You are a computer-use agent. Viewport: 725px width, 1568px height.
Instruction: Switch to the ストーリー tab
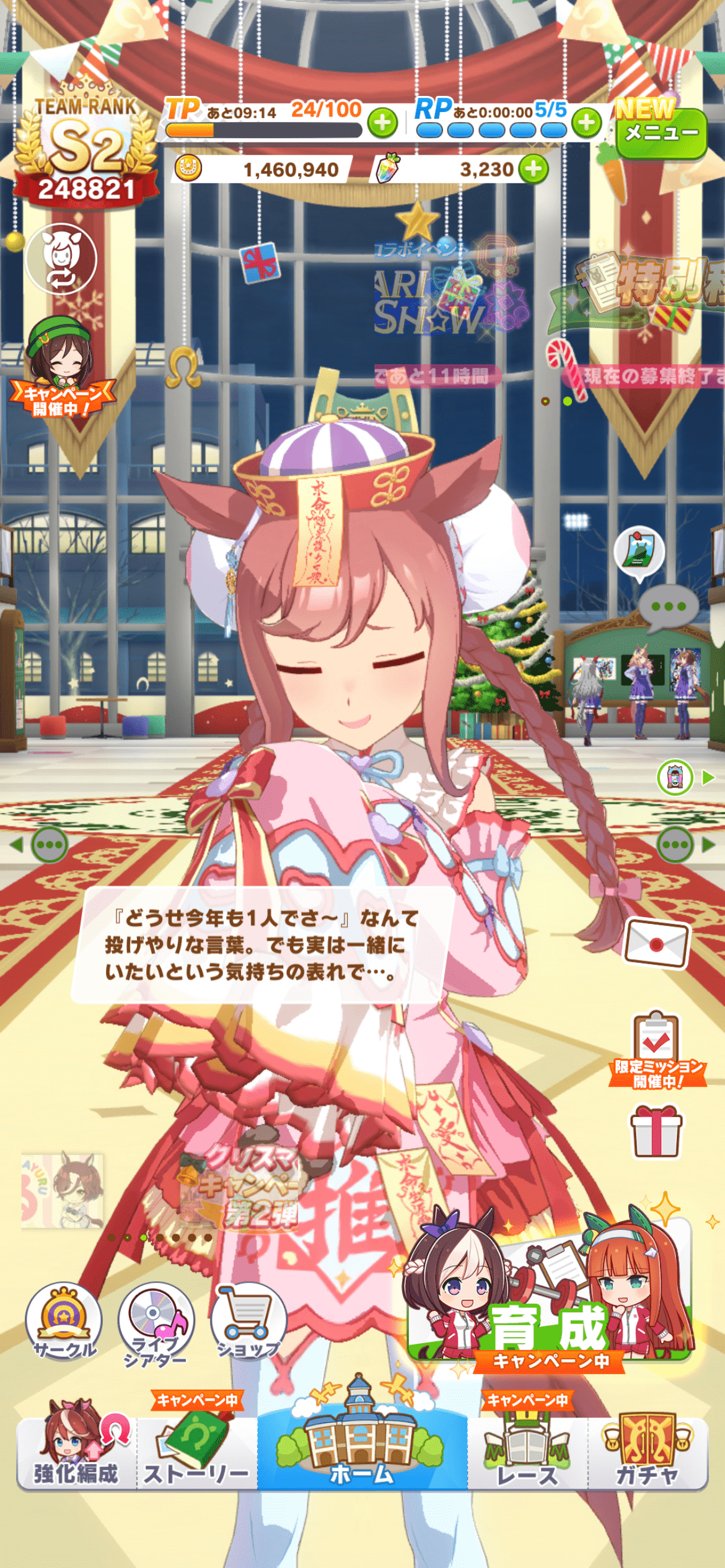(x=197, y=1453)
